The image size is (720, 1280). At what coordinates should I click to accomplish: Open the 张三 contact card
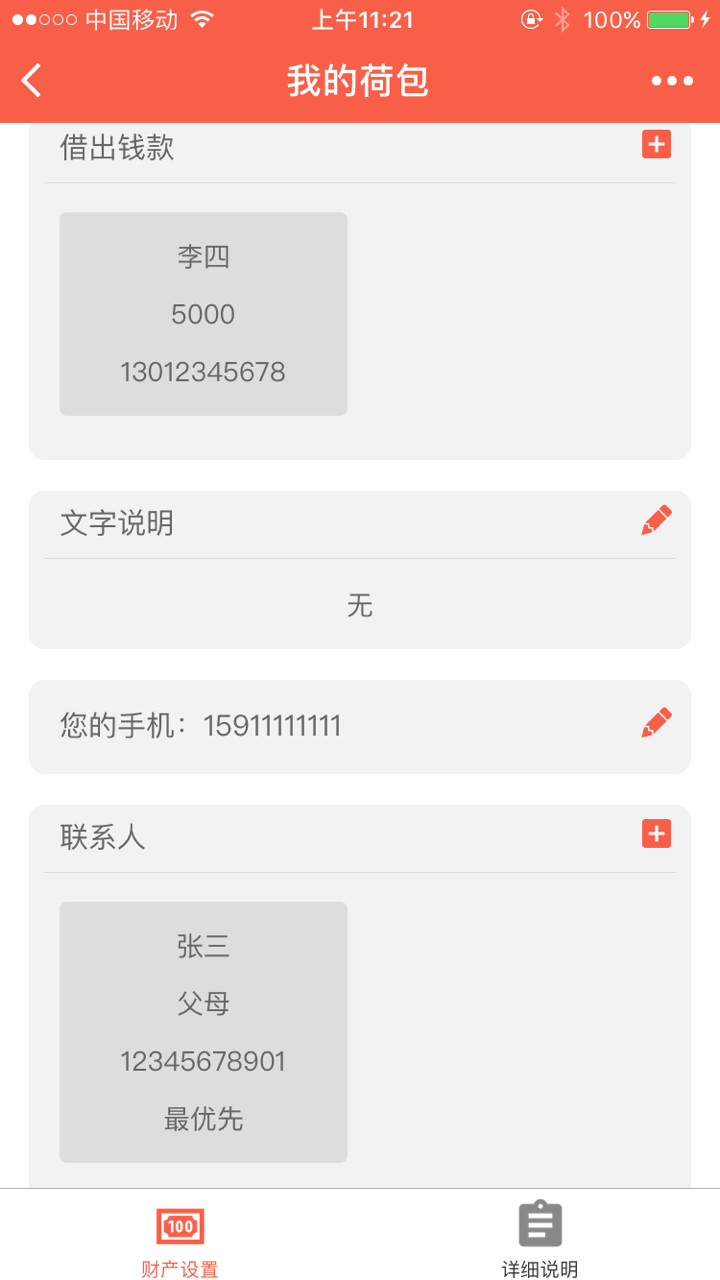point(203,1032)
